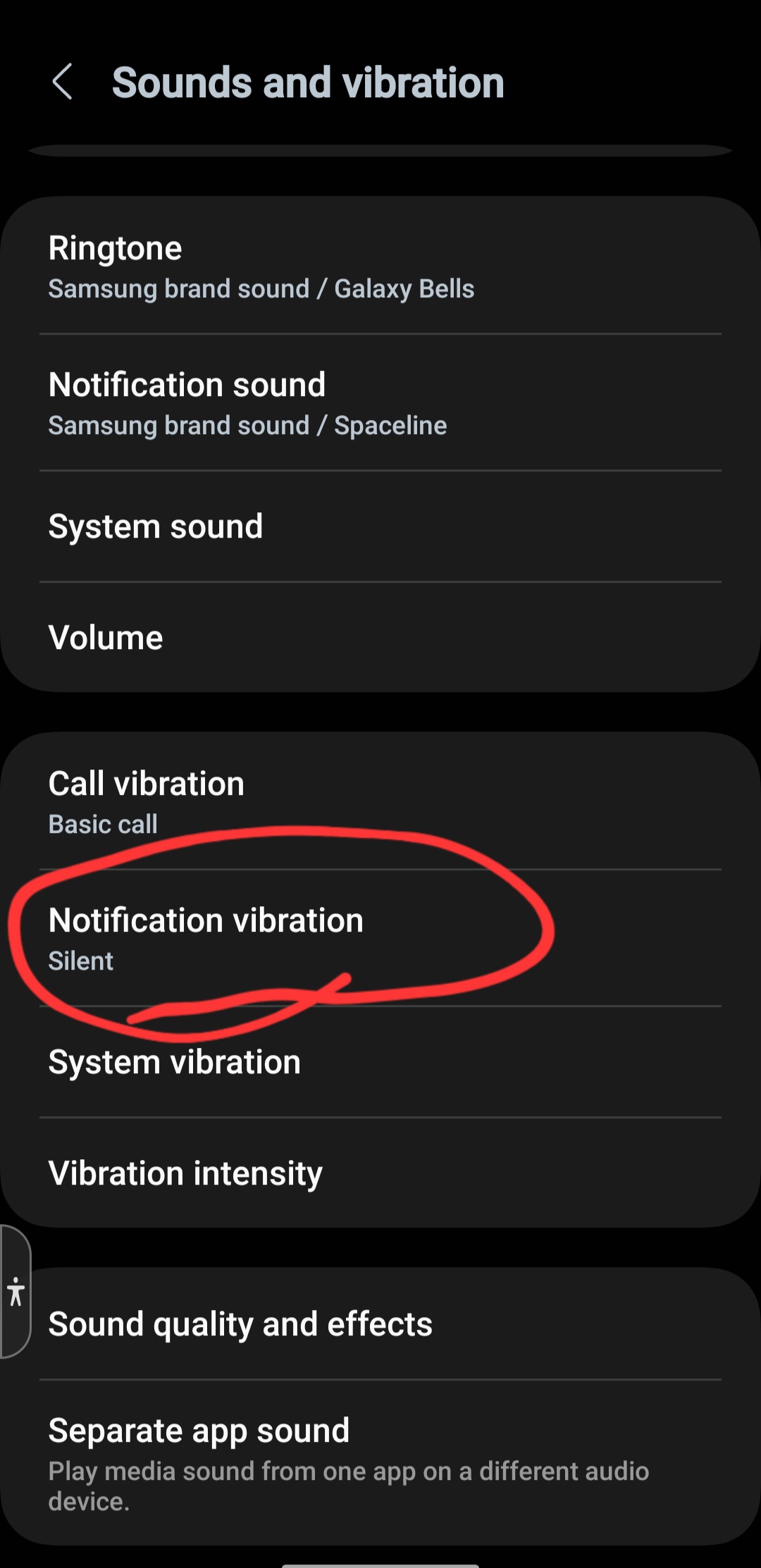Open Separate app sound settings
This screenshot has width=761, height=1568.
coord(380,1452)
